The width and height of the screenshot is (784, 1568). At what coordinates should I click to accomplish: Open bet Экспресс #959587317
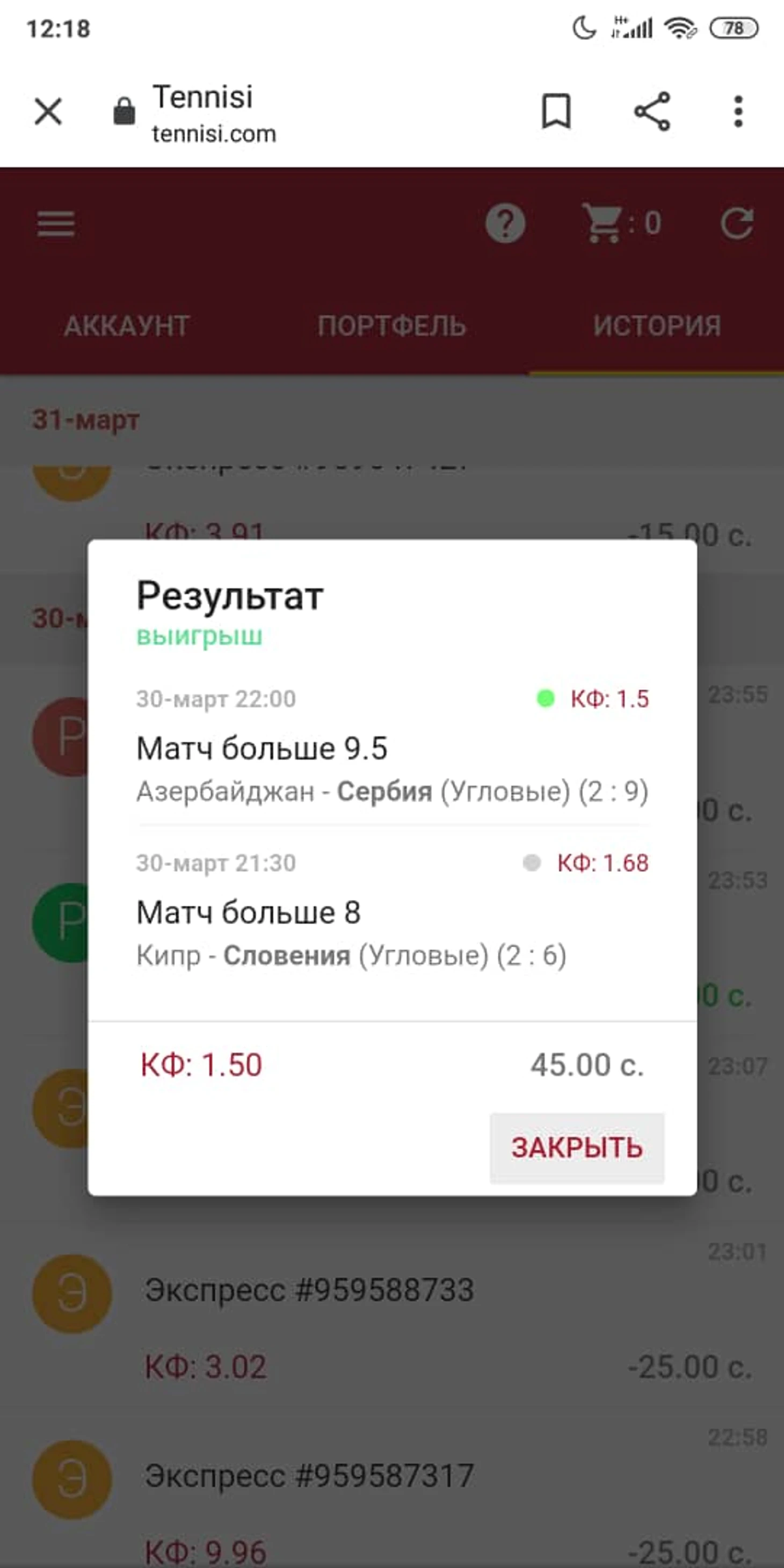coord(309,1476)
